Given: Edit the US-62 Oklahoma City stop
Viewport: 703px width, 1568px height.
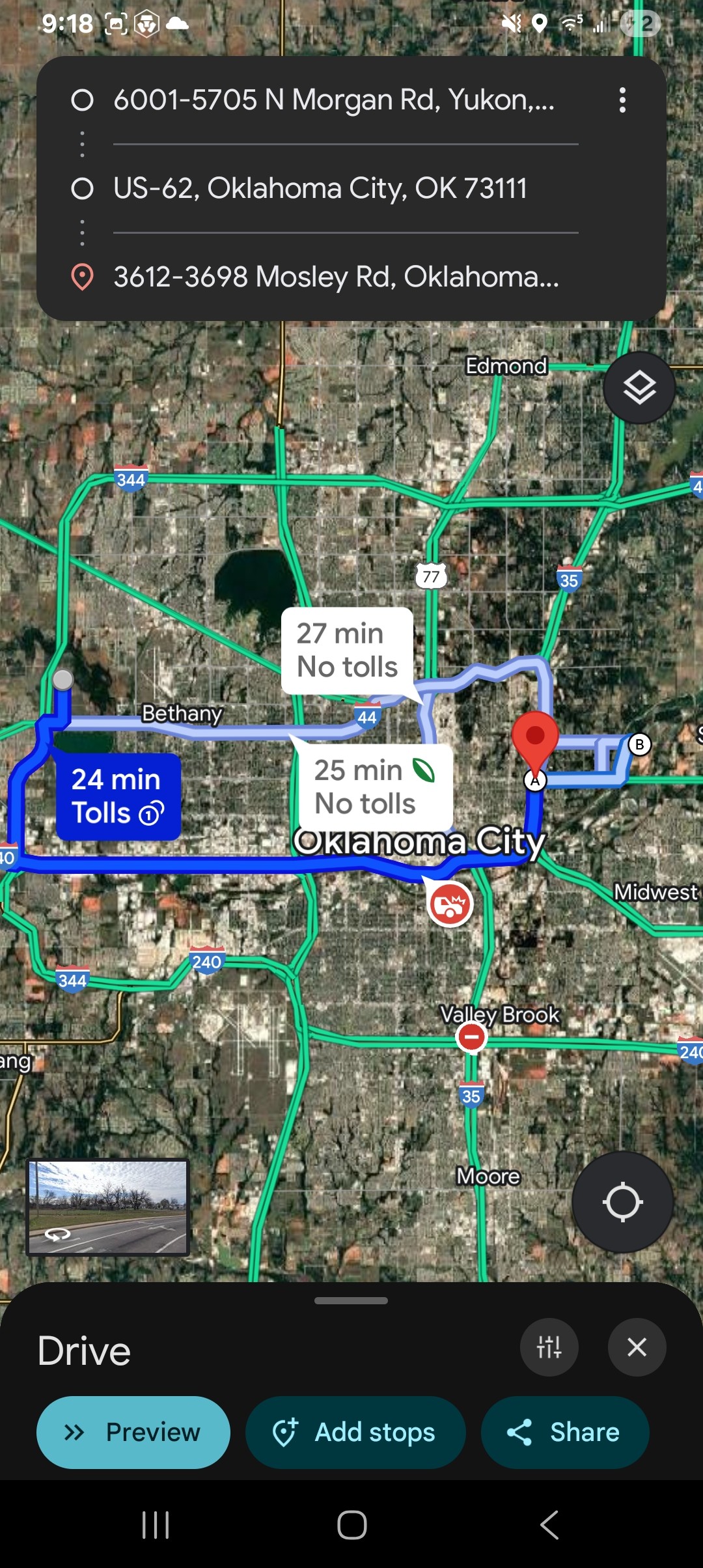Looking at the screenshot, I should tap(320, 189).
